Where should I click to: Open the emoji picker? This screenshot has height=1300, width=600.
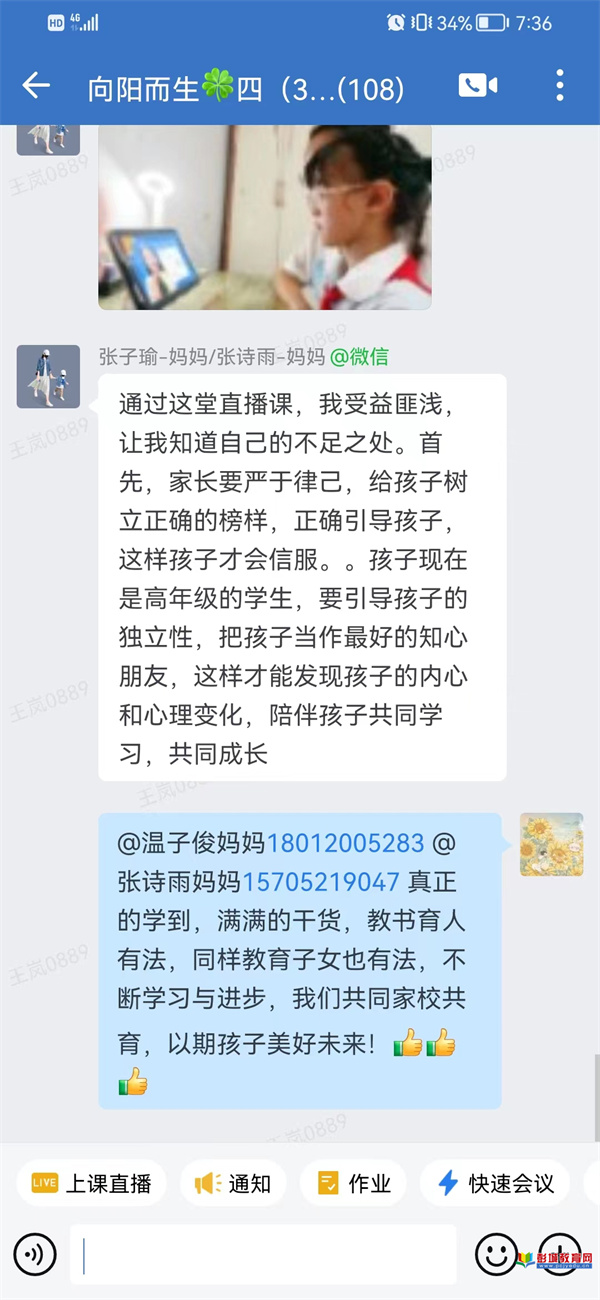[x=496, y=1253]
